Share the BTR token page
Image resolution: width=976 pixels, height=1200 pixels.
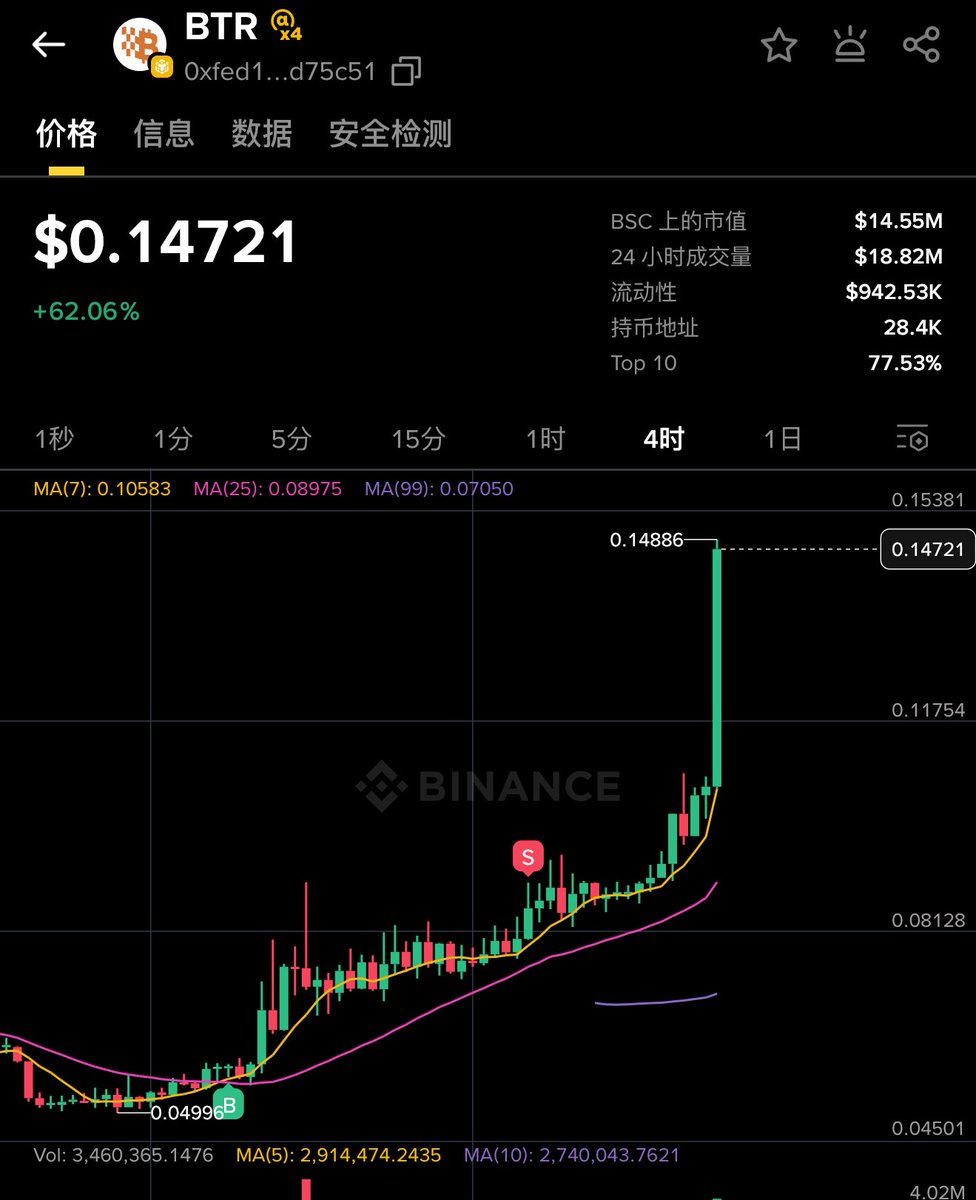(921, 45)
